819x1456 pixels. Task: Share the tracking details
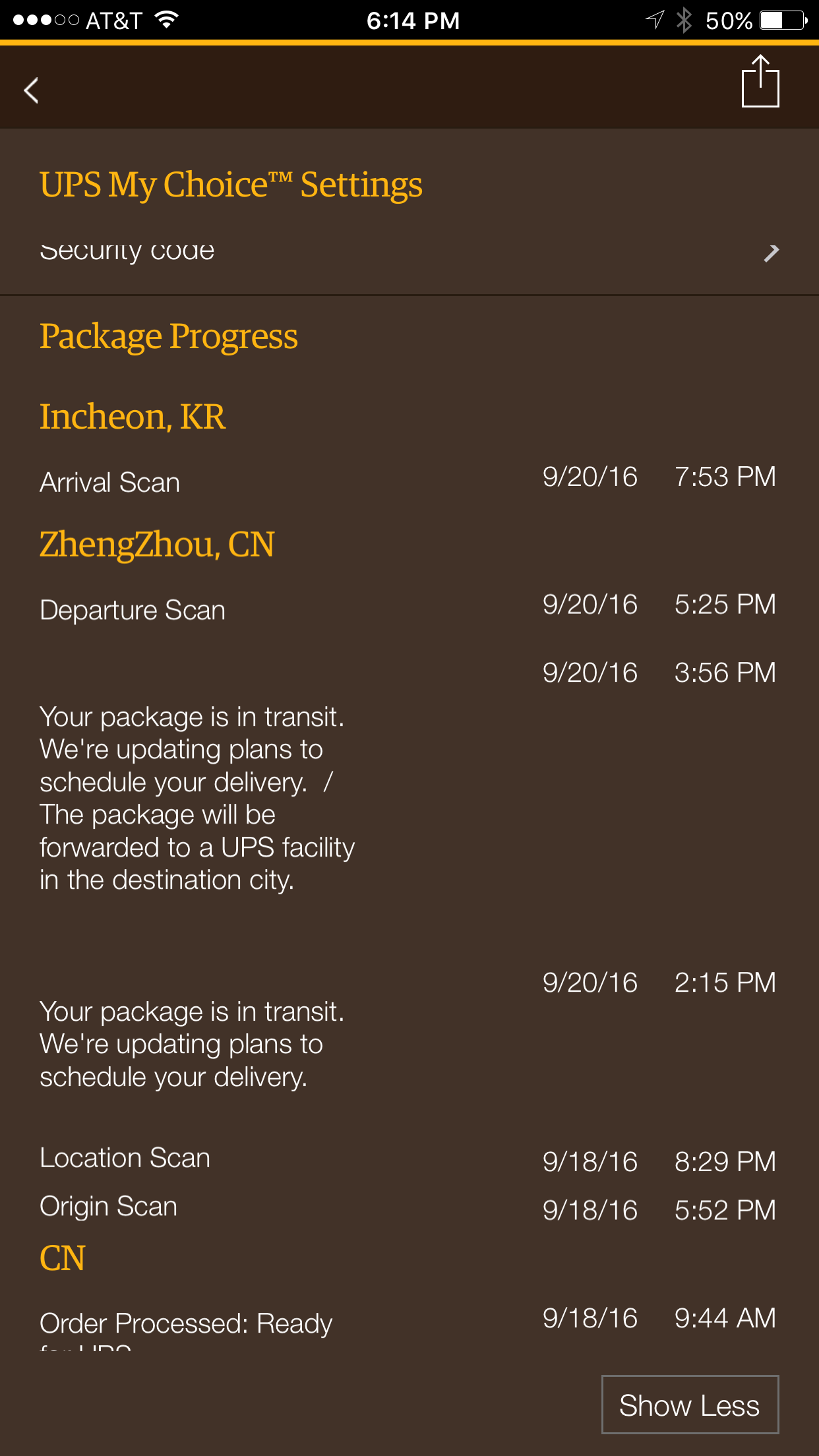[760, 81]
